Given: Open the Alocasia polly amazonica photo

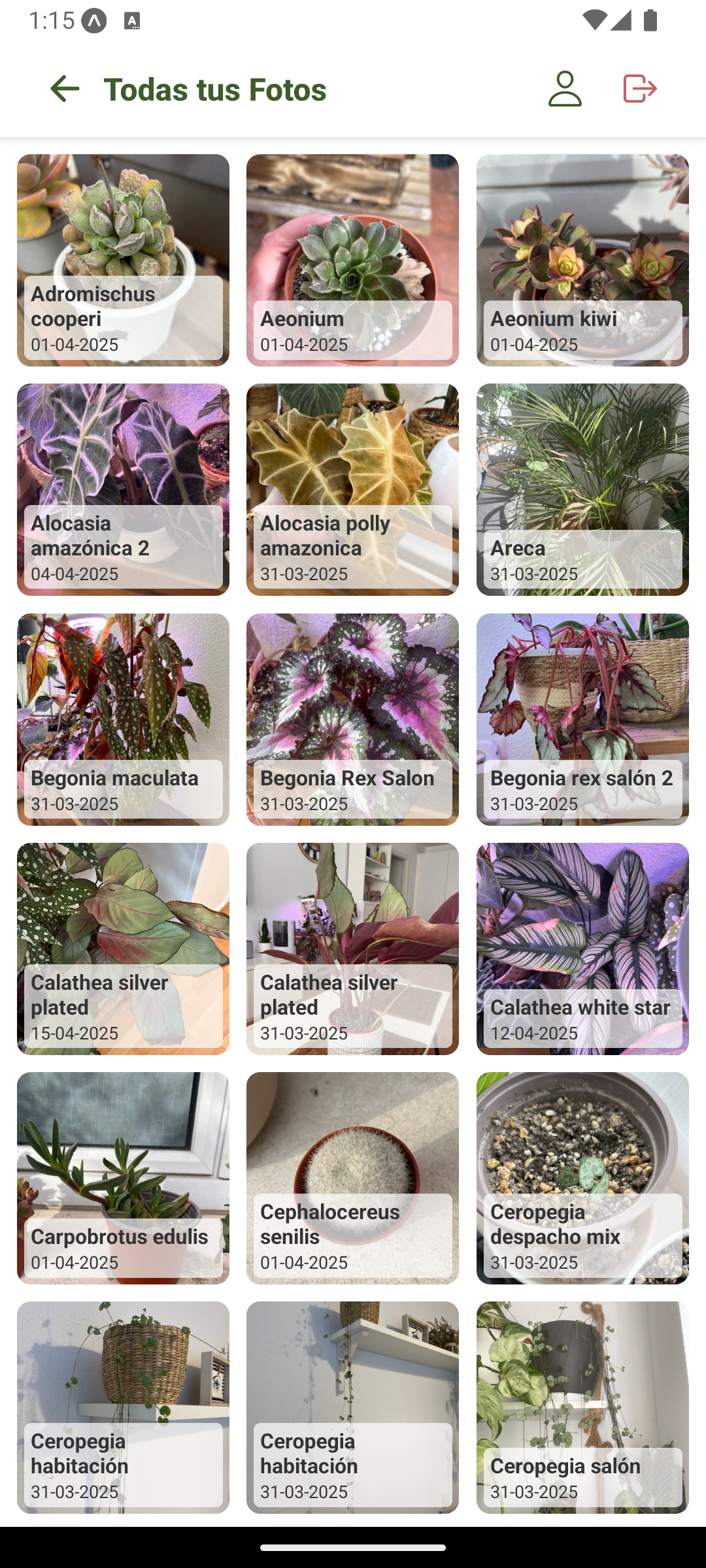Looking at the screenshot, I should coord(352,489).
